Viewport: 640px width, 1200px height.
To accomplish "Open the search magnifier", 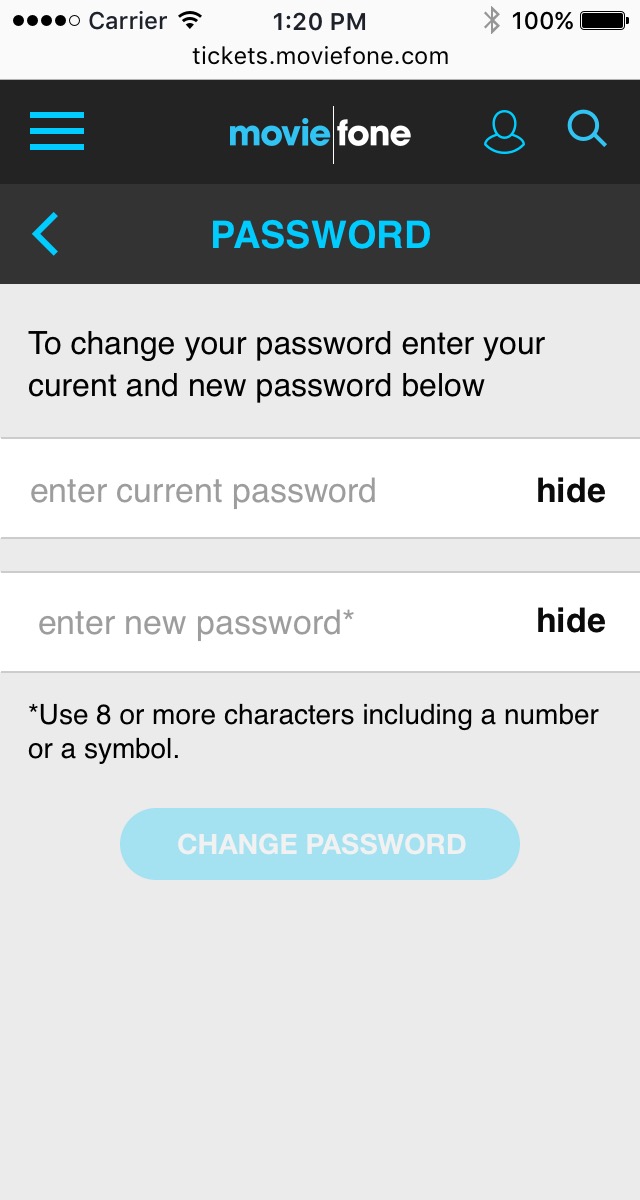I will click(x=587, y=129).
